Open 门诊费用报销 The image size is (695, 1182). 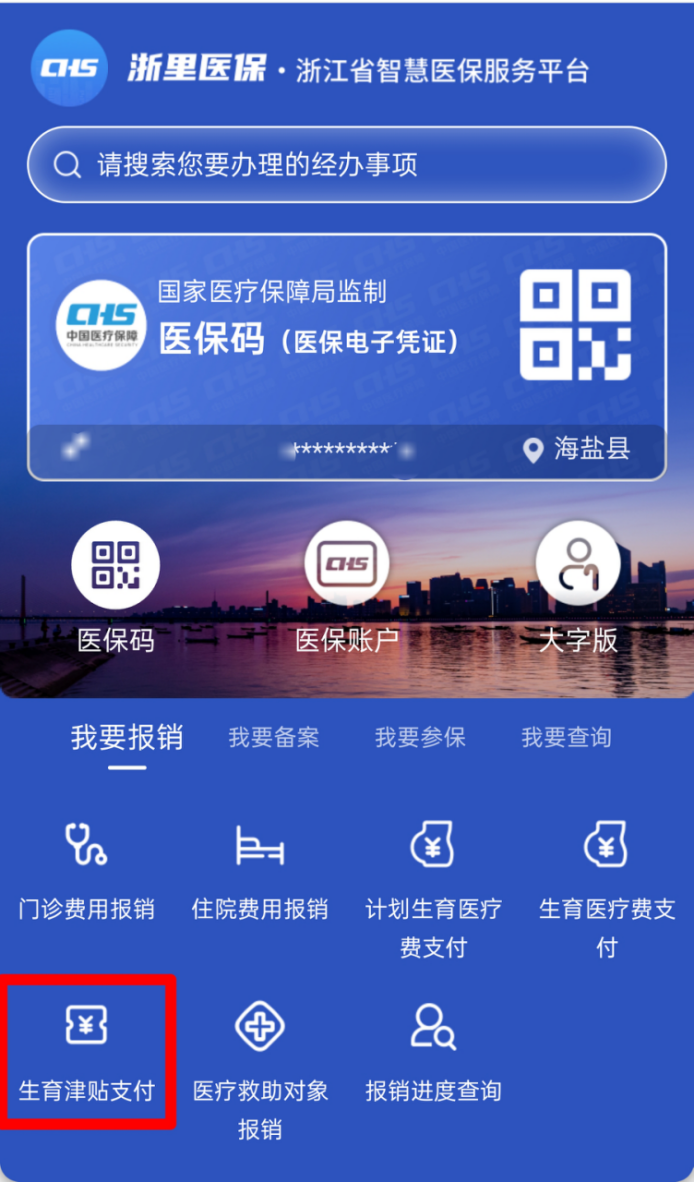[x=87, y=870]
